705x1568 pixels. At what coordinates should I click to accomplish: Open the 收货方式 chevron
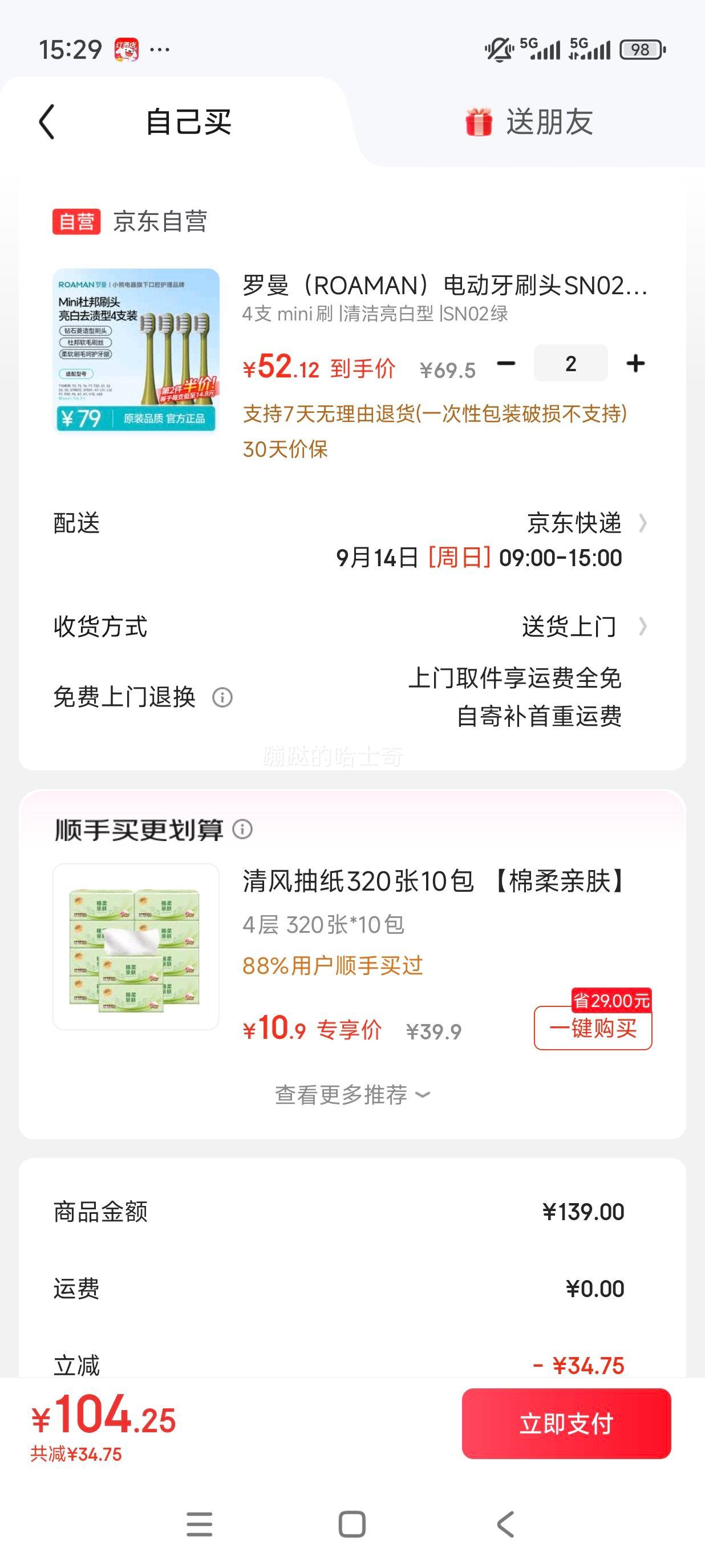point(643,624)
